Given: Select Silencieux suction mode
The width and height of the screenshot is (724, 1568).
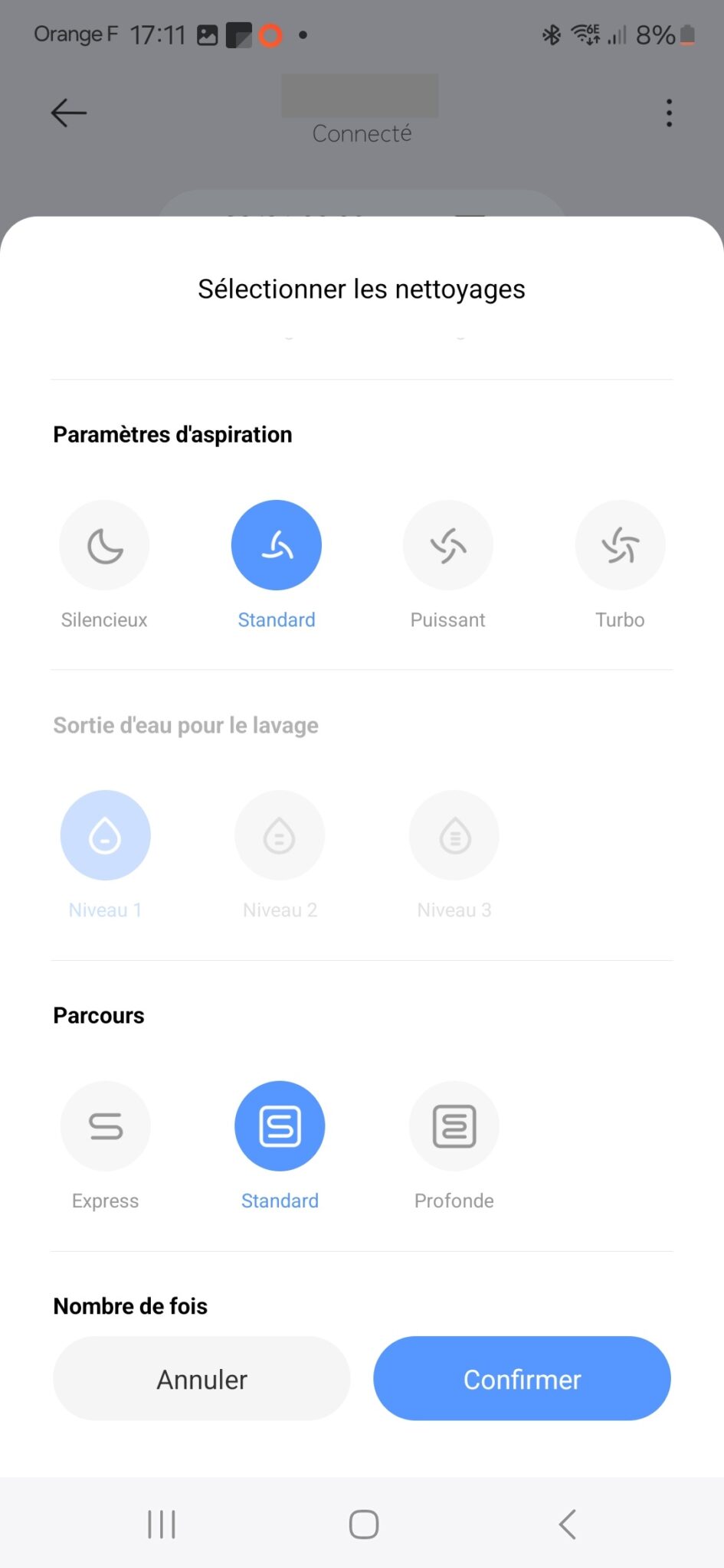Looking at the screenshot, I should (x=104, y=545).
